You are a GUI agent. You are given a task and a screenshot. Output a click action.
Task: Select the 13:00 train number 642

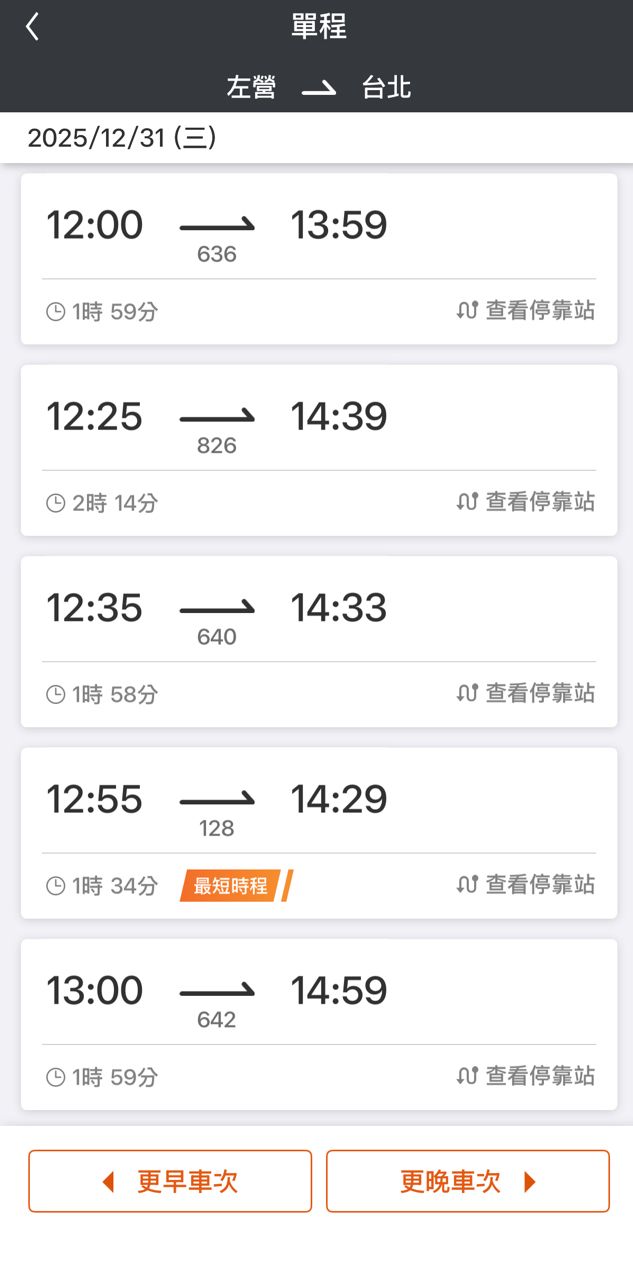click(x=217, y=997)
